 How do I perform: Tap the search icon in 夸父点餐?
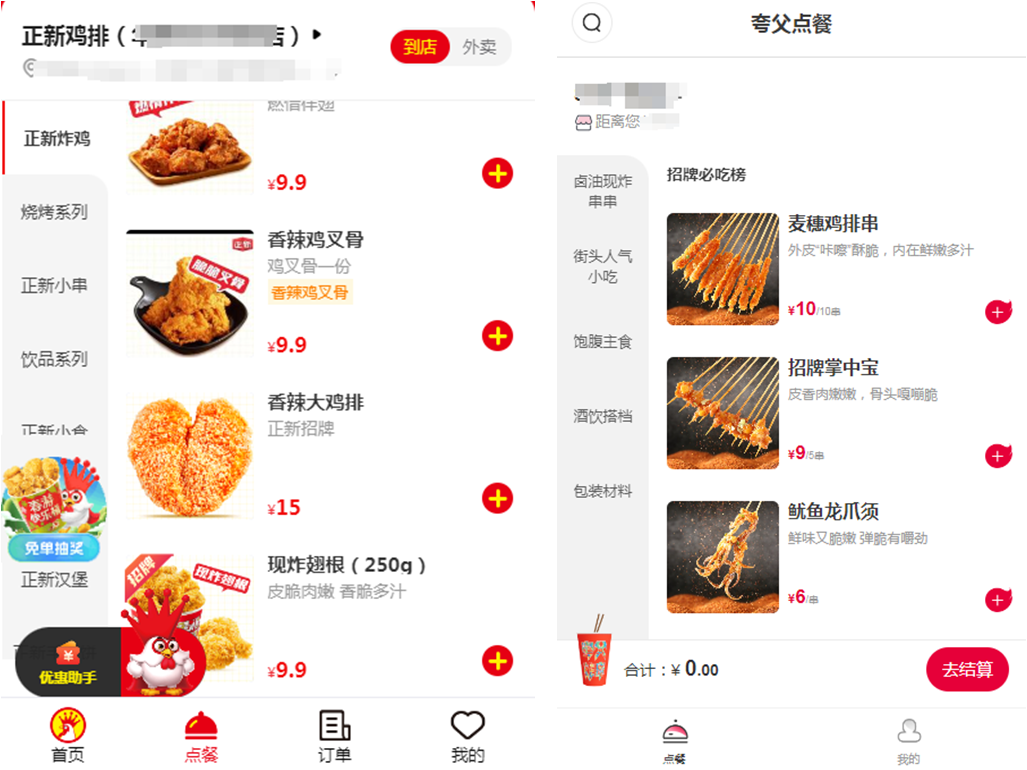[592, 23]
